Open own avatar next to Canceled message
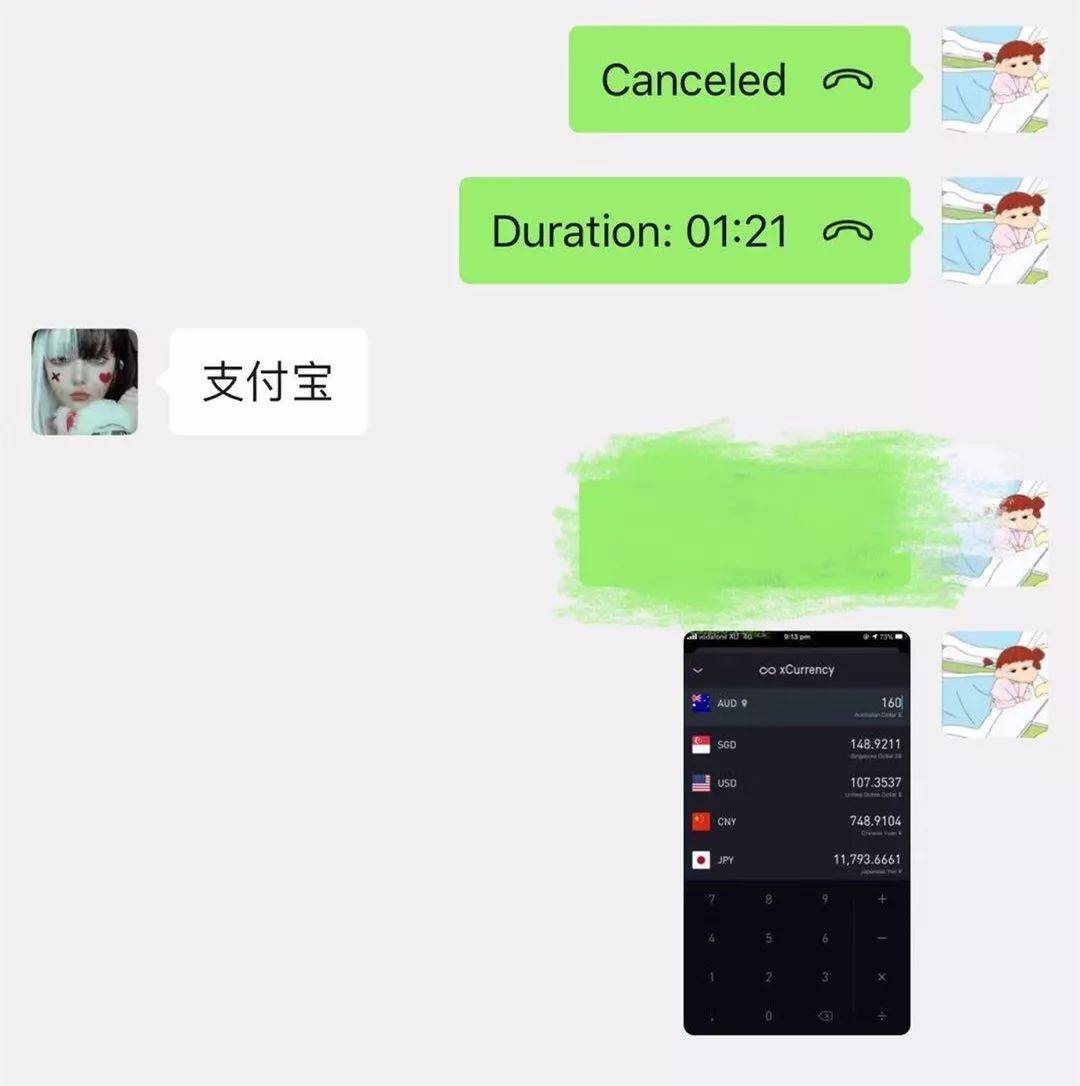The width and height of the screenshot is (1080, 1086). pyautogui.click(x=994, y=80)
